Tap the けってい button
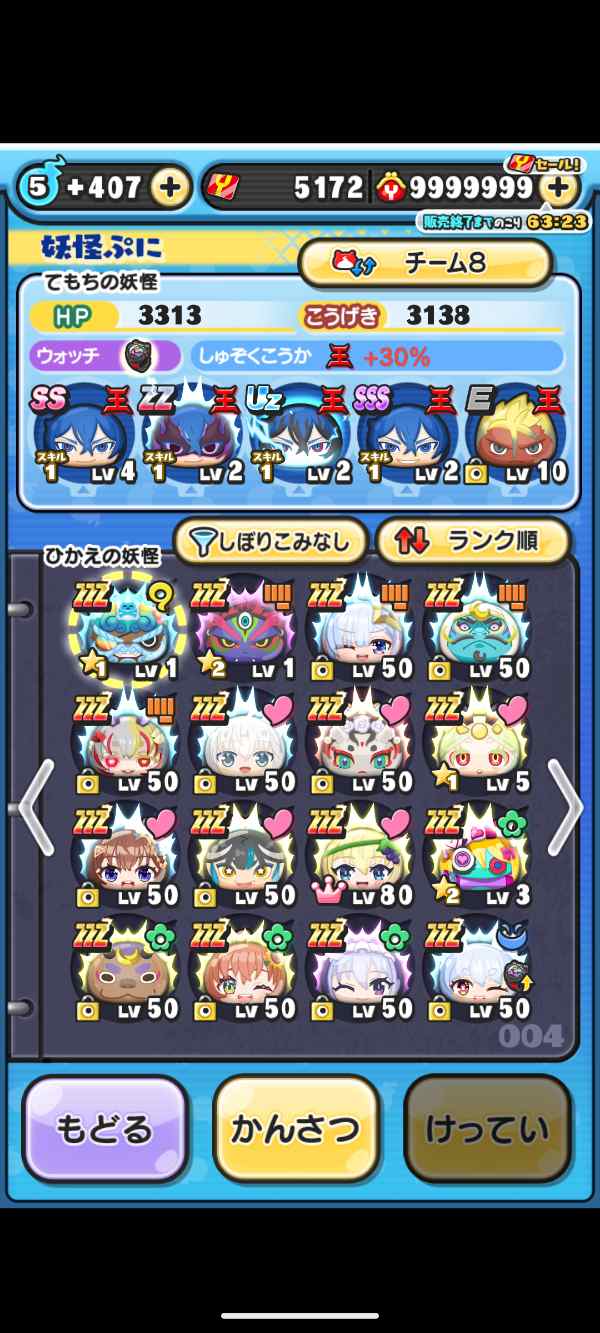Screen dimensions: 600x1333 487,1129
